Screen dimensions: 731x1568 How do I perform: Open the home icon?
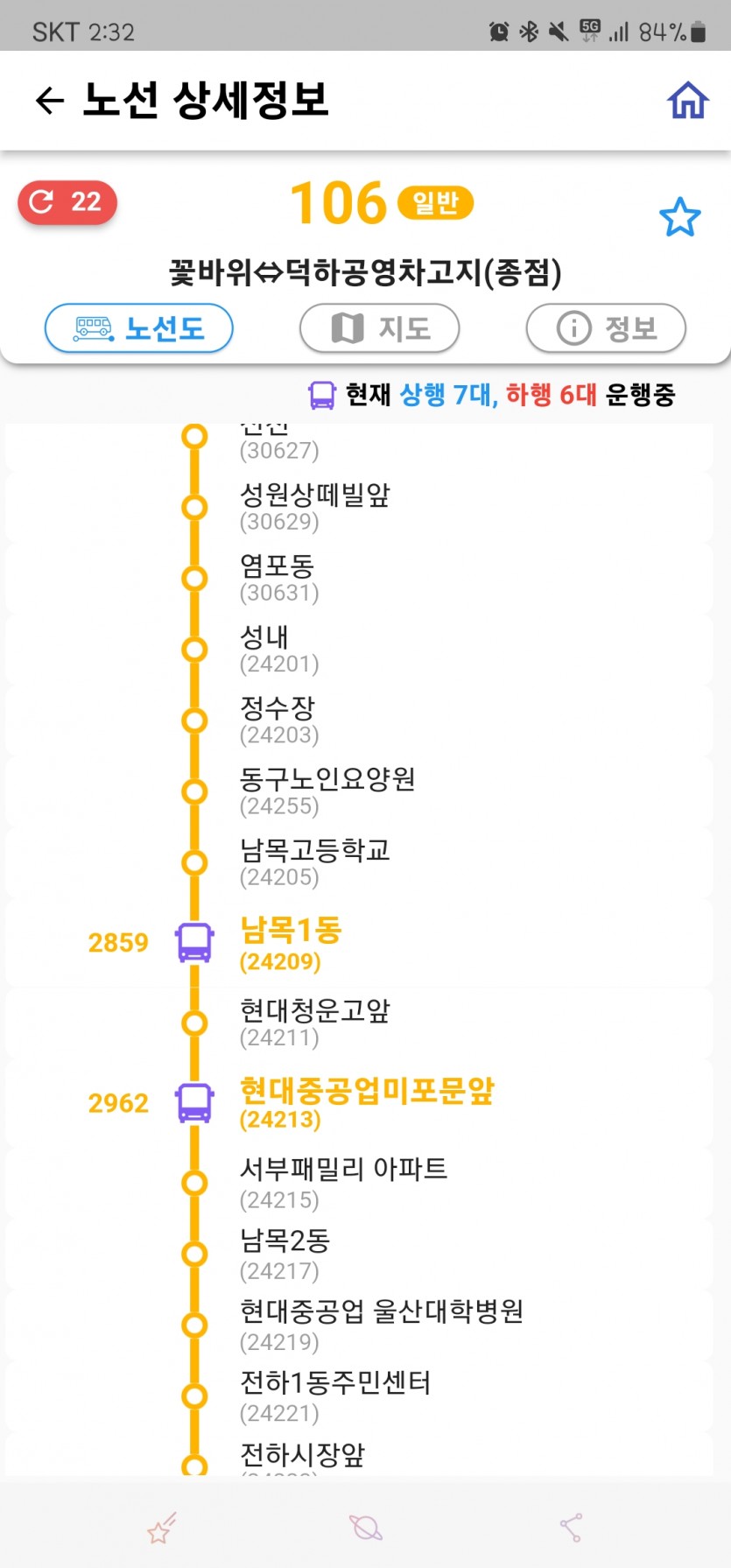(x=687, y=101)
